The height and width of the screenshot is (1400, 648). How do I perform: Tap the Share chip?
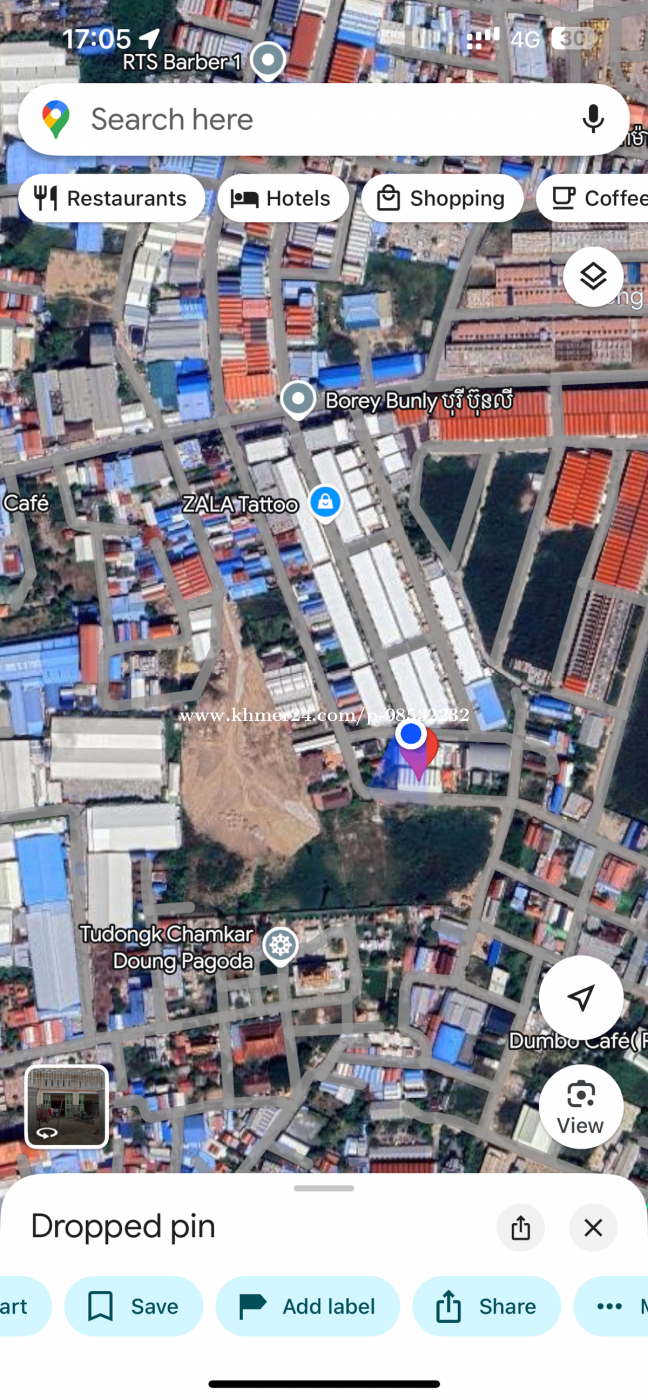point(486,1306)
